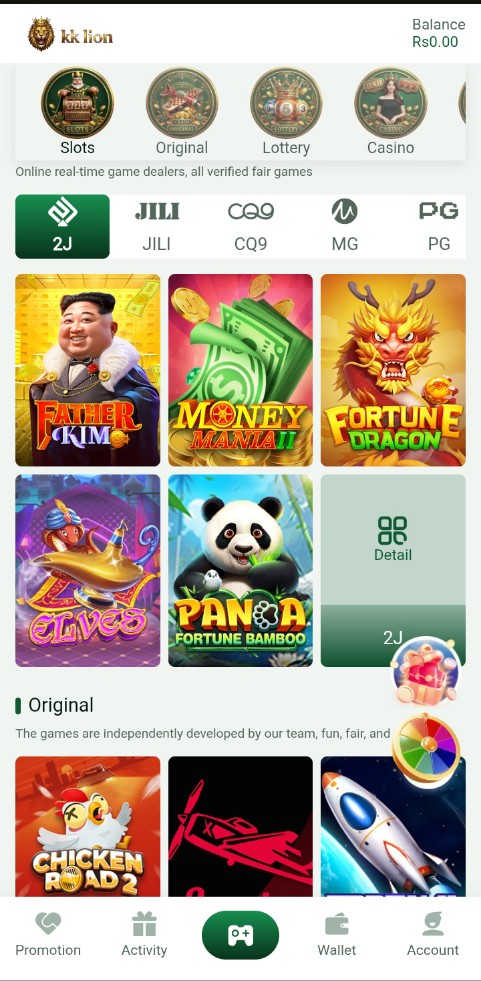Open the Account tab
Viewport: 481px width, 981px height.
433,935
